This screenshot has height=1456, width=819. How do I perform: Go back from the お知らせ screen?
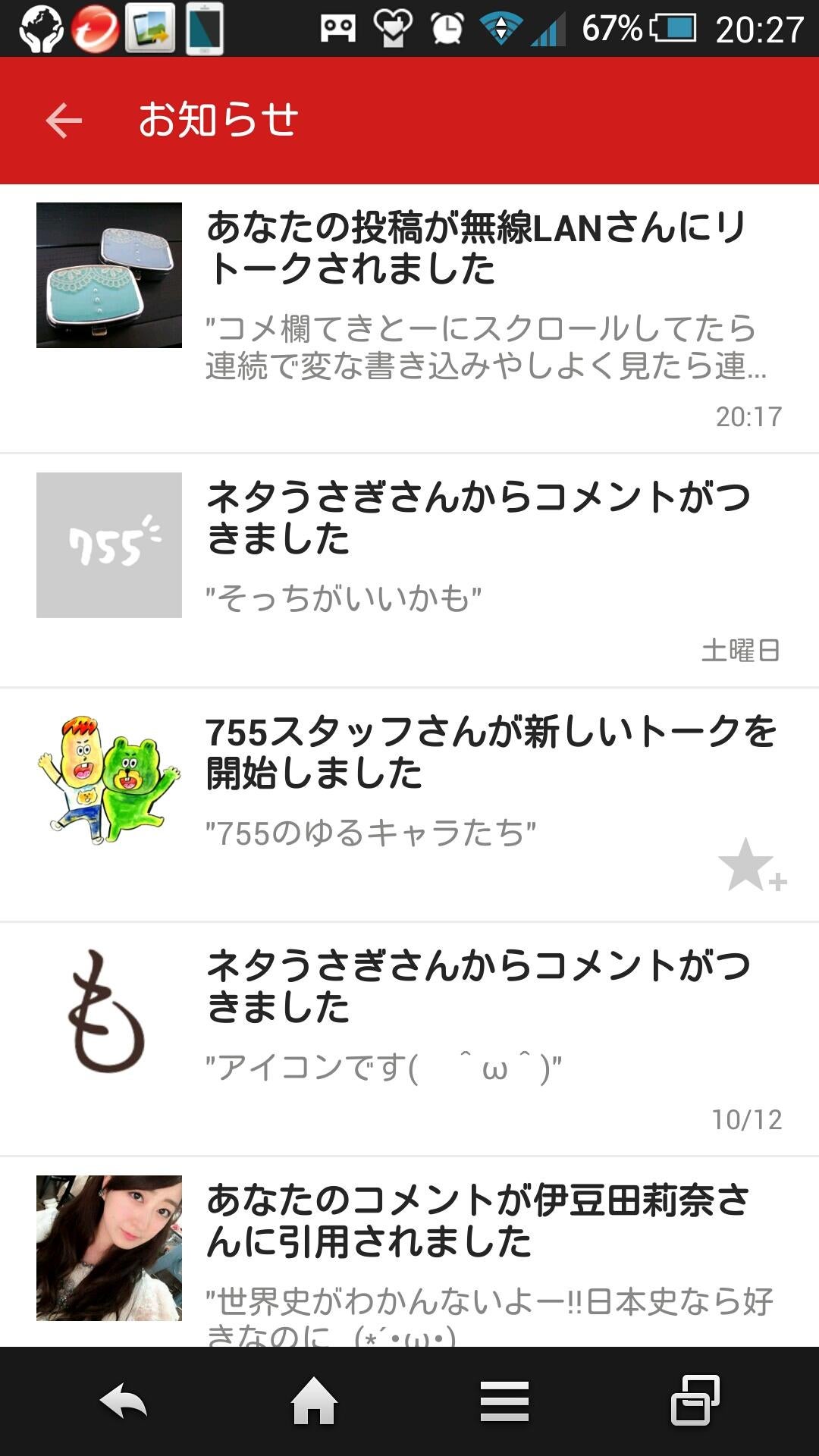pos(64,121)
